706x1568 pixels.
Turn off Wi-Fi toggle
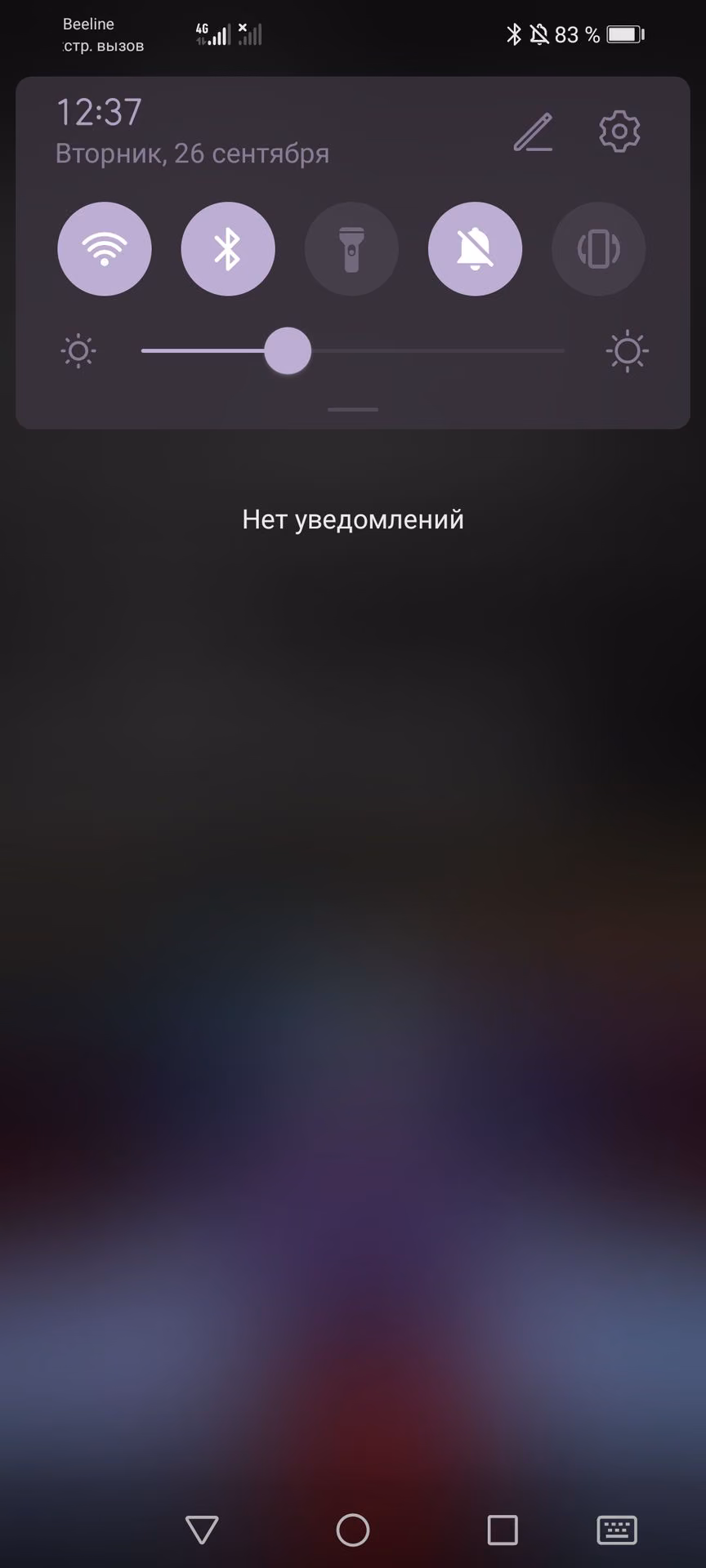click(105, 249)
